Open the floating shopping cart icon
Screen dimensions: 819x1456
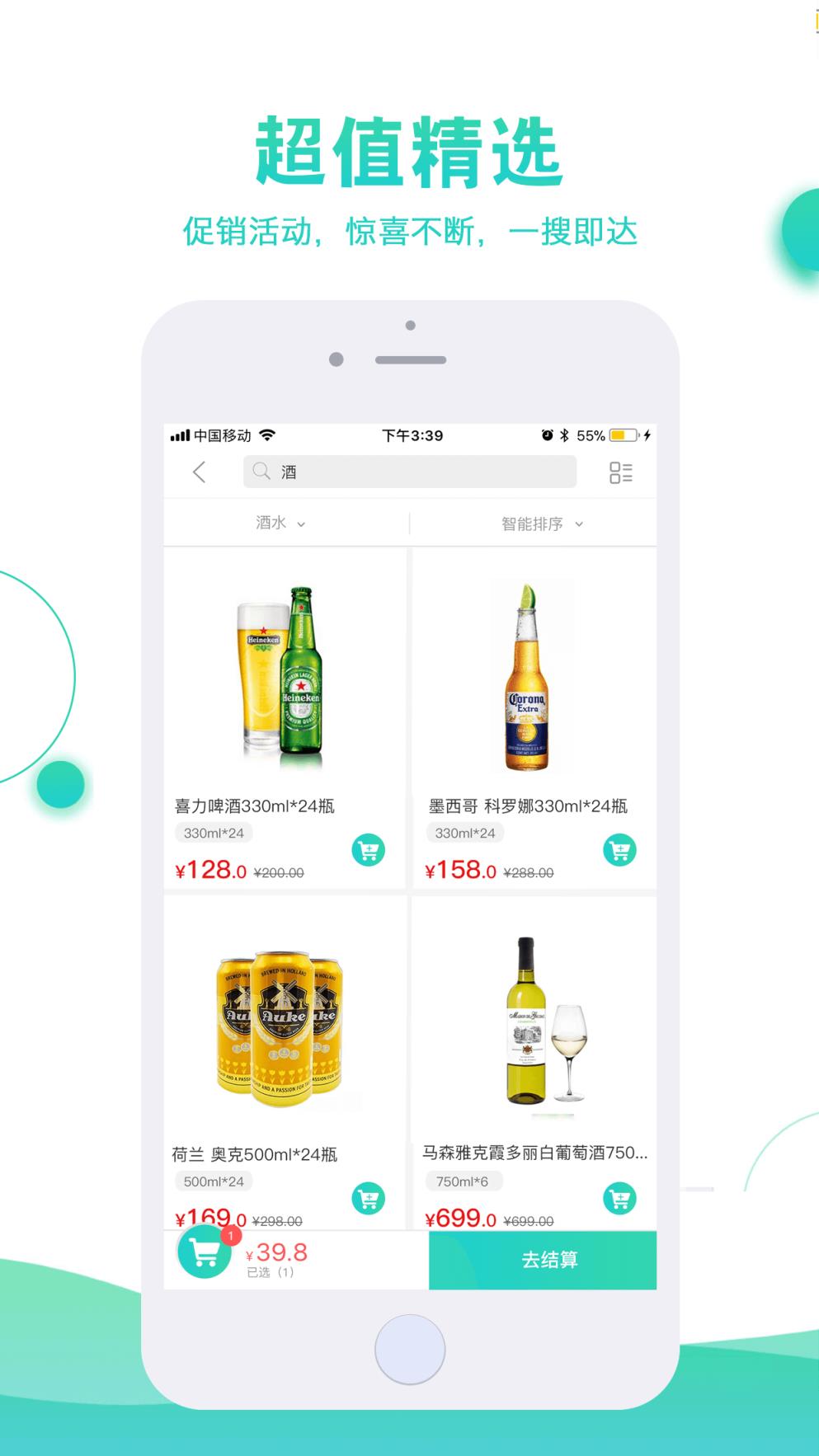click(x=203, y=1252)
